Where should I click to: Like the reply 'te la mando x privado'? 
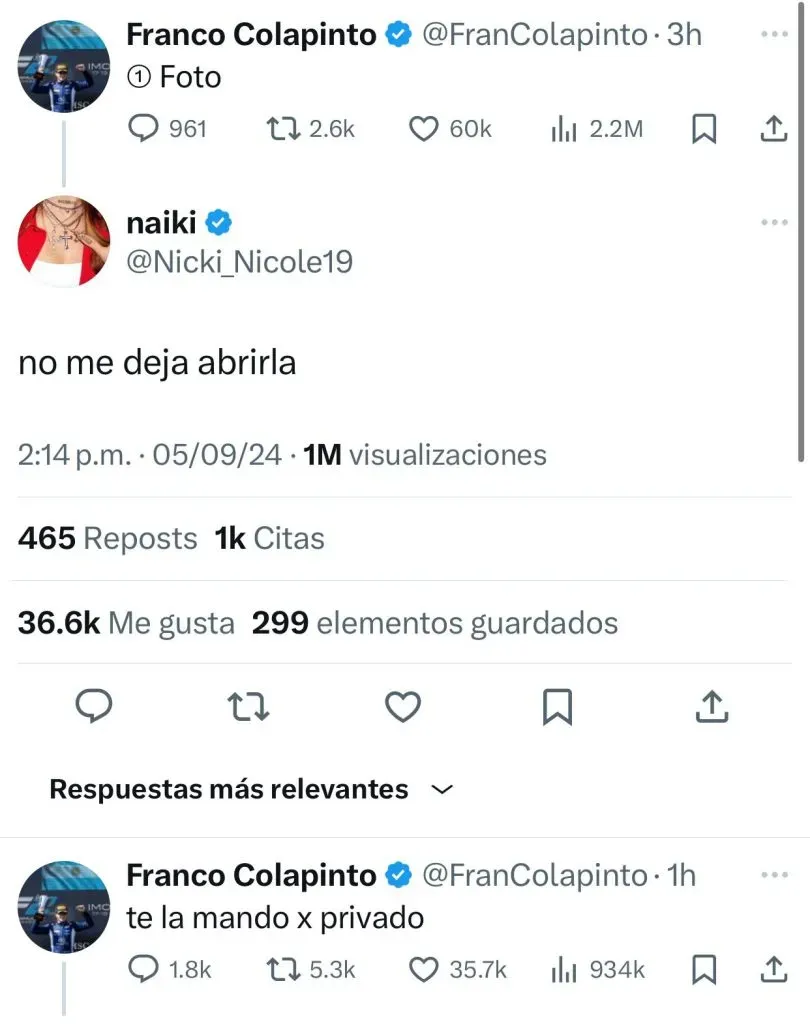pyautogui.click(x=426, y=969)
